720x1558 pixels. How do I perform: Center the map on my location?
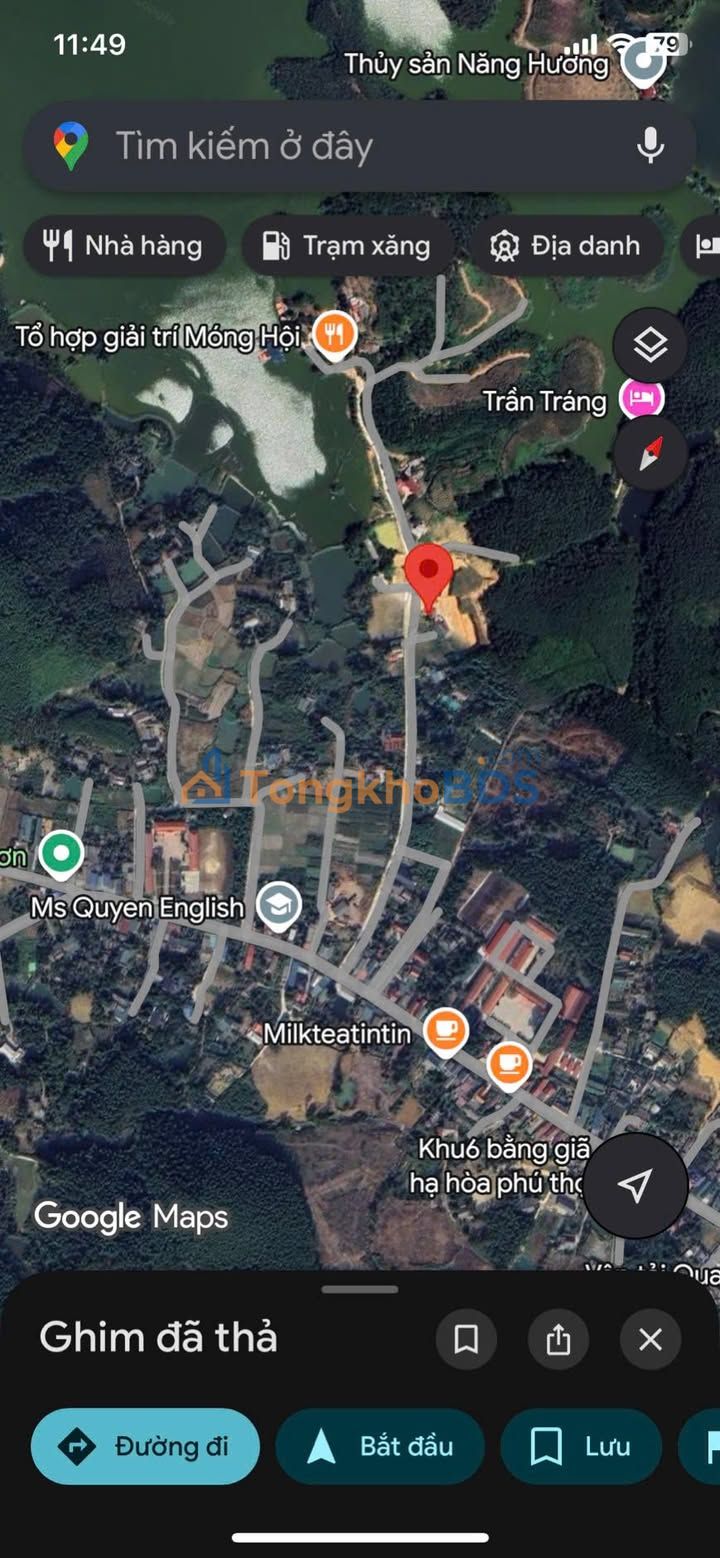(635, 1186)
